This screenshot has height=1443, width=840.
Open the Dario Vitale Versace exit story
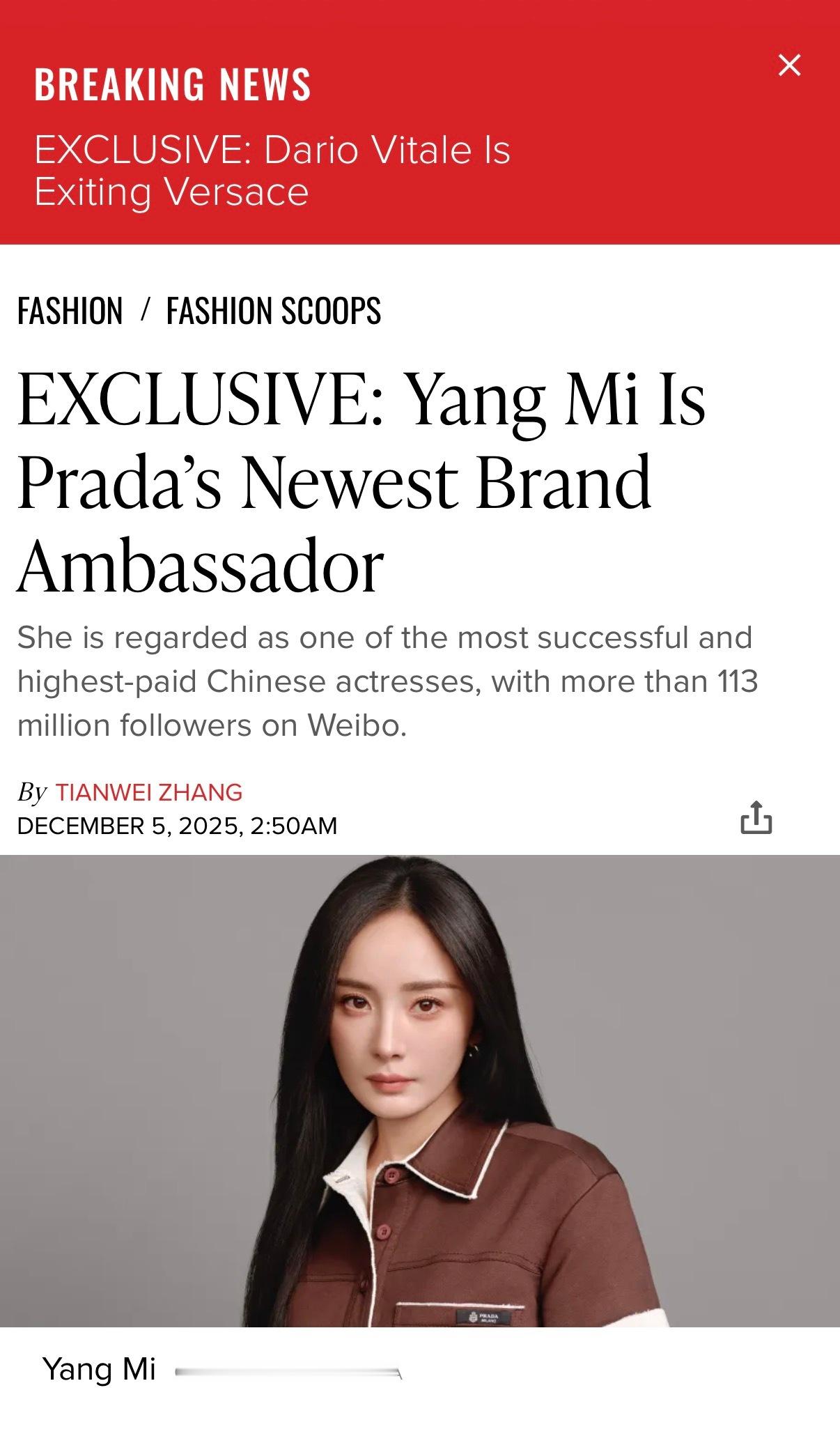272,169
